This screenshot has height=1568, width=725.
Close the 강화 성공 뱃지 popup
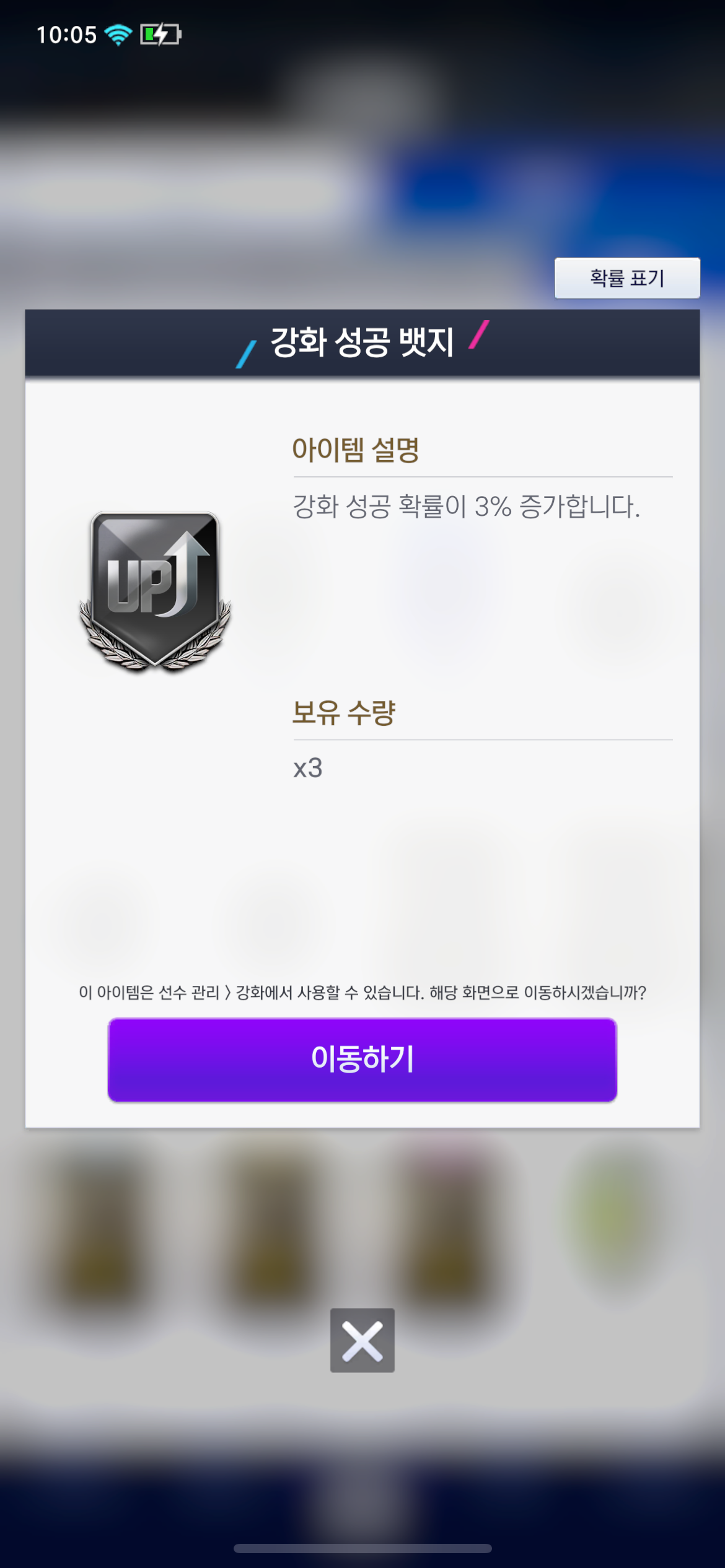click(x=362, y=1340)
